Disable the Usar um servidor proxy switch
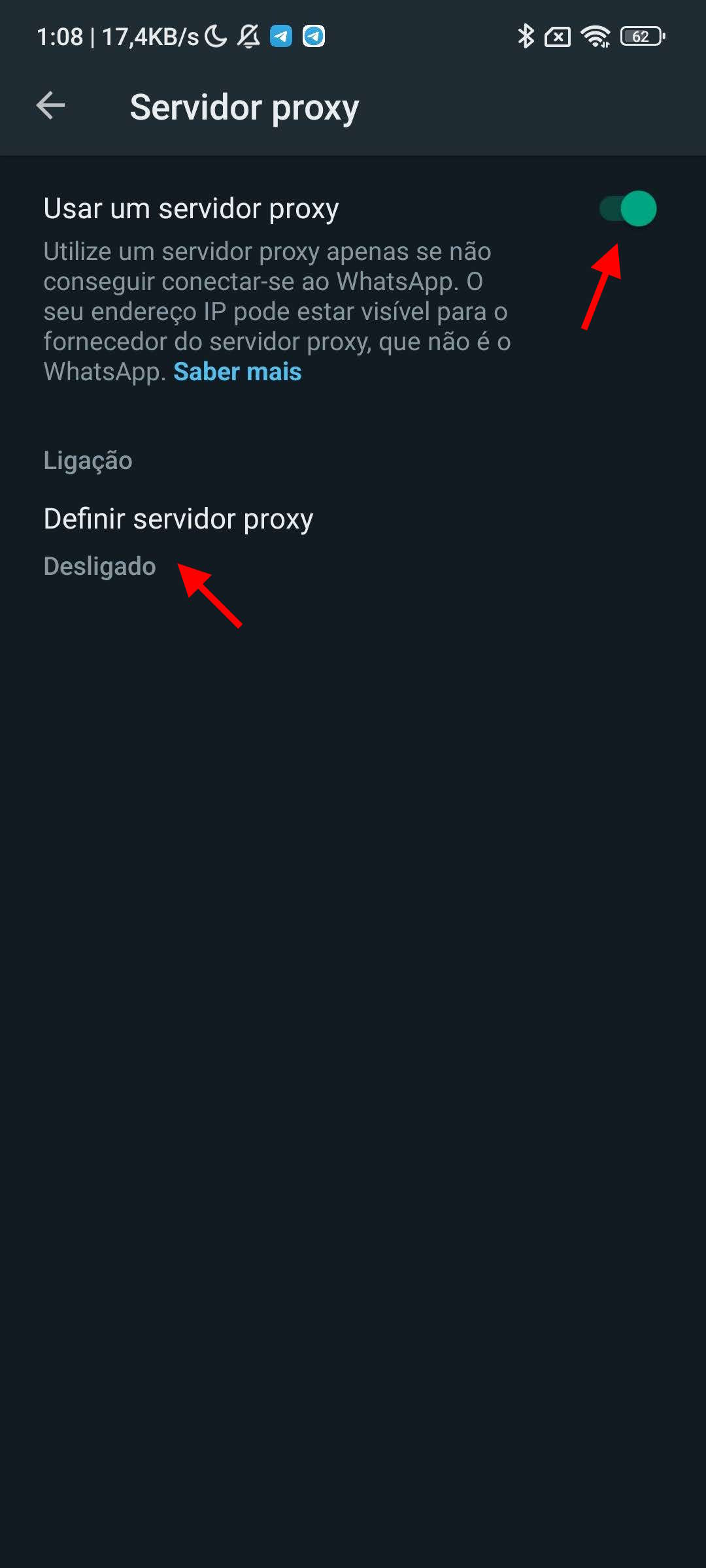The height and width of the screenshot is (1568, 706). 628,209
